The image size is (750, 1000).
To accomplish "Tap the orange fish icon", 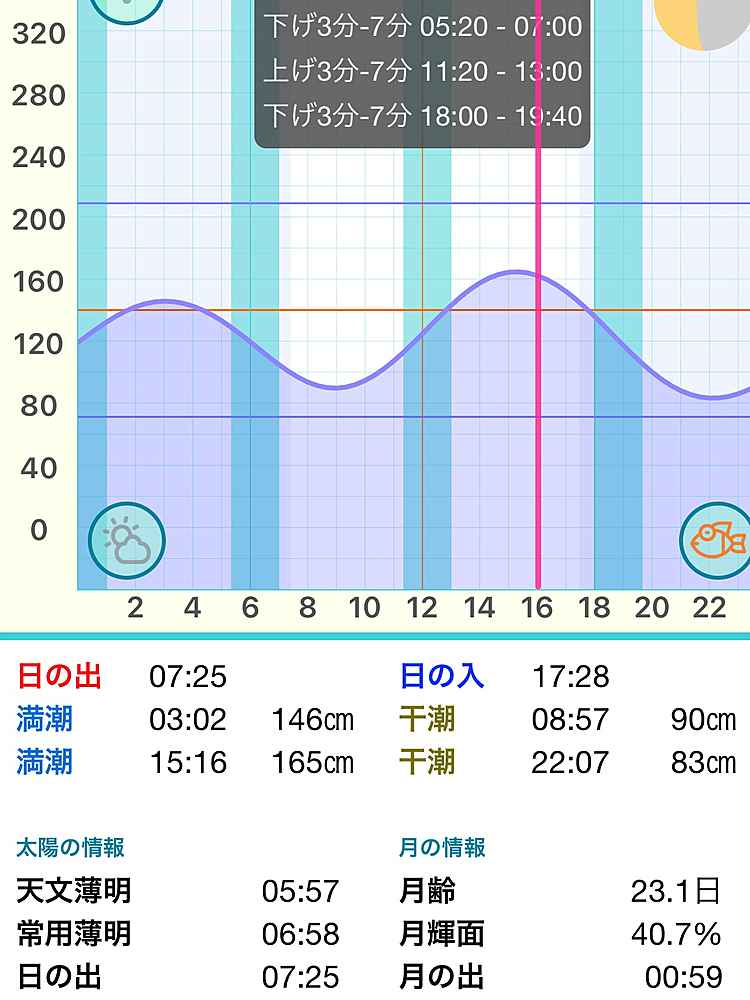I will click(717, 540).
